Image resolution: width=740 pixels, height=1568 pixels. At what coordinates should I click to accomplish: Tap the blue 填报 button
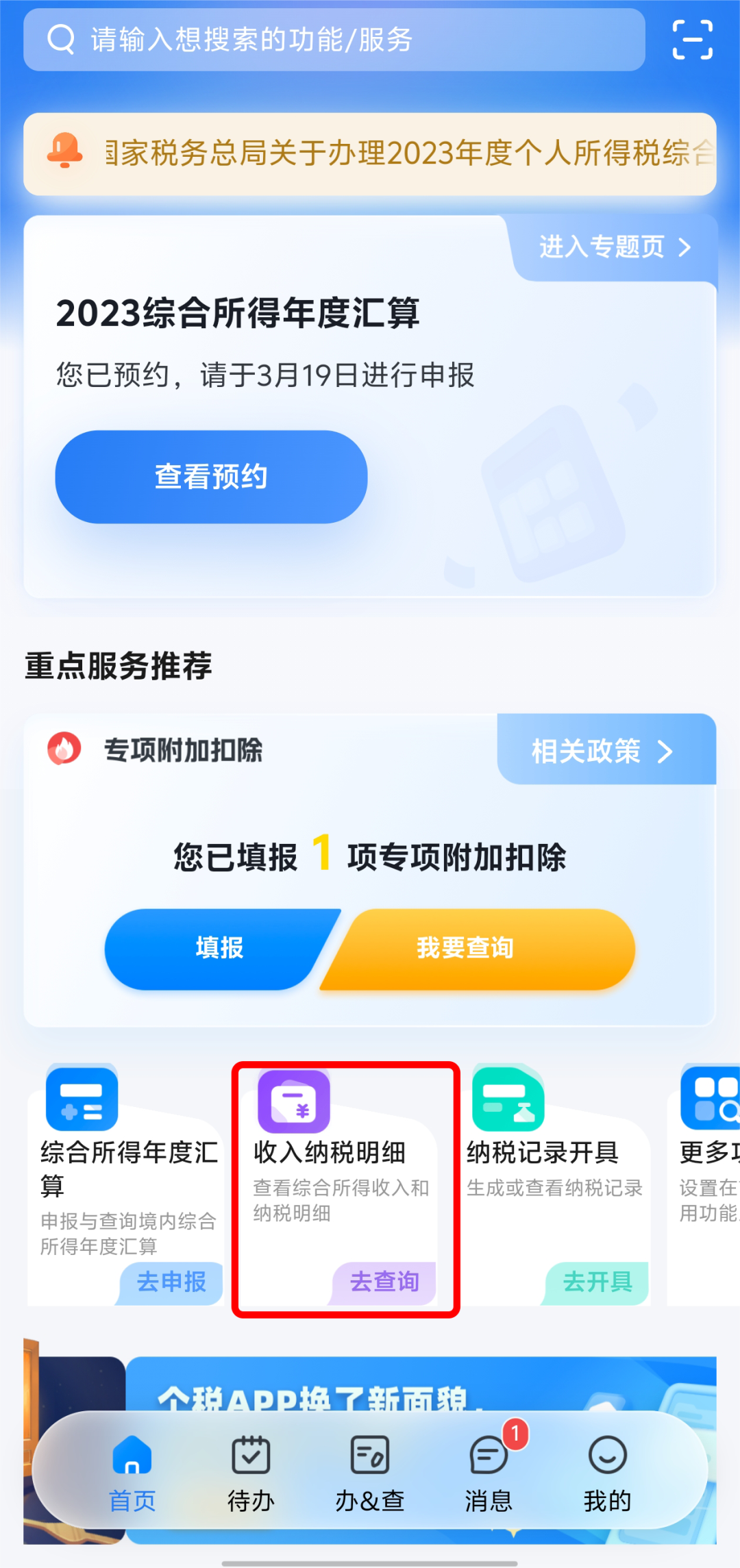pyautogui.click(x=219, y=949)
